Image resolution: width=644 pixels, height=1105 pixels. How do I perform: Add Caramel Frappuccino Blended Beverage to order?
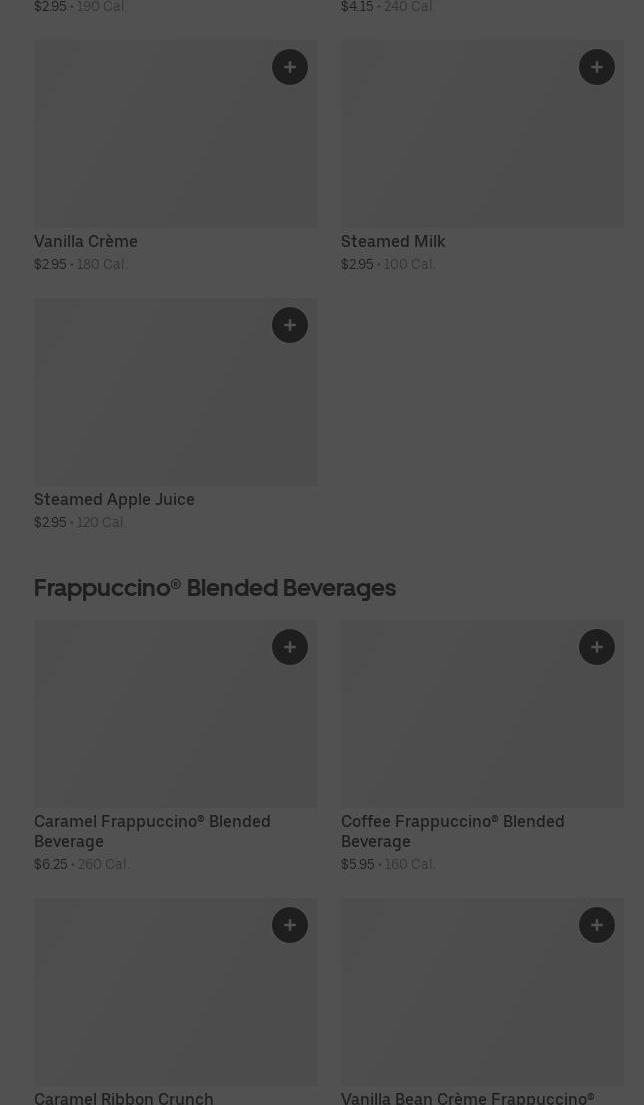[290, 647]
